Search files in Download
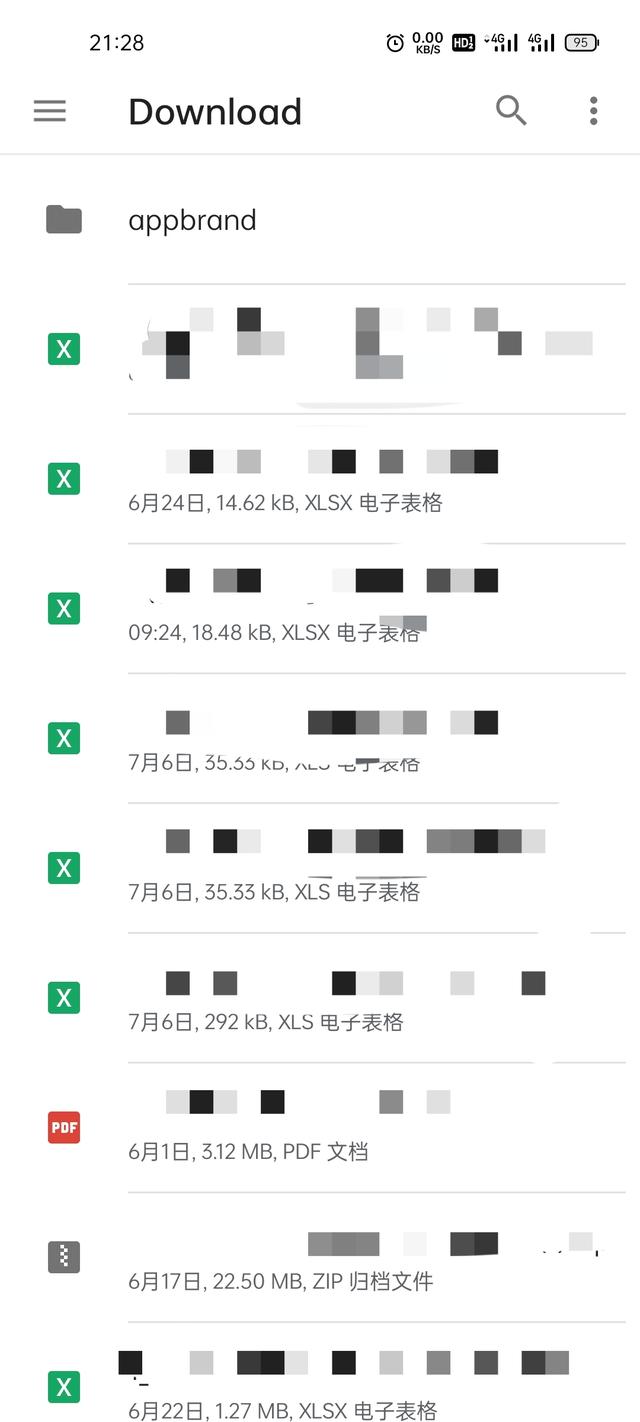This screenshot has height=1422, width=640. pyautogui.click(x=511, y=111)
